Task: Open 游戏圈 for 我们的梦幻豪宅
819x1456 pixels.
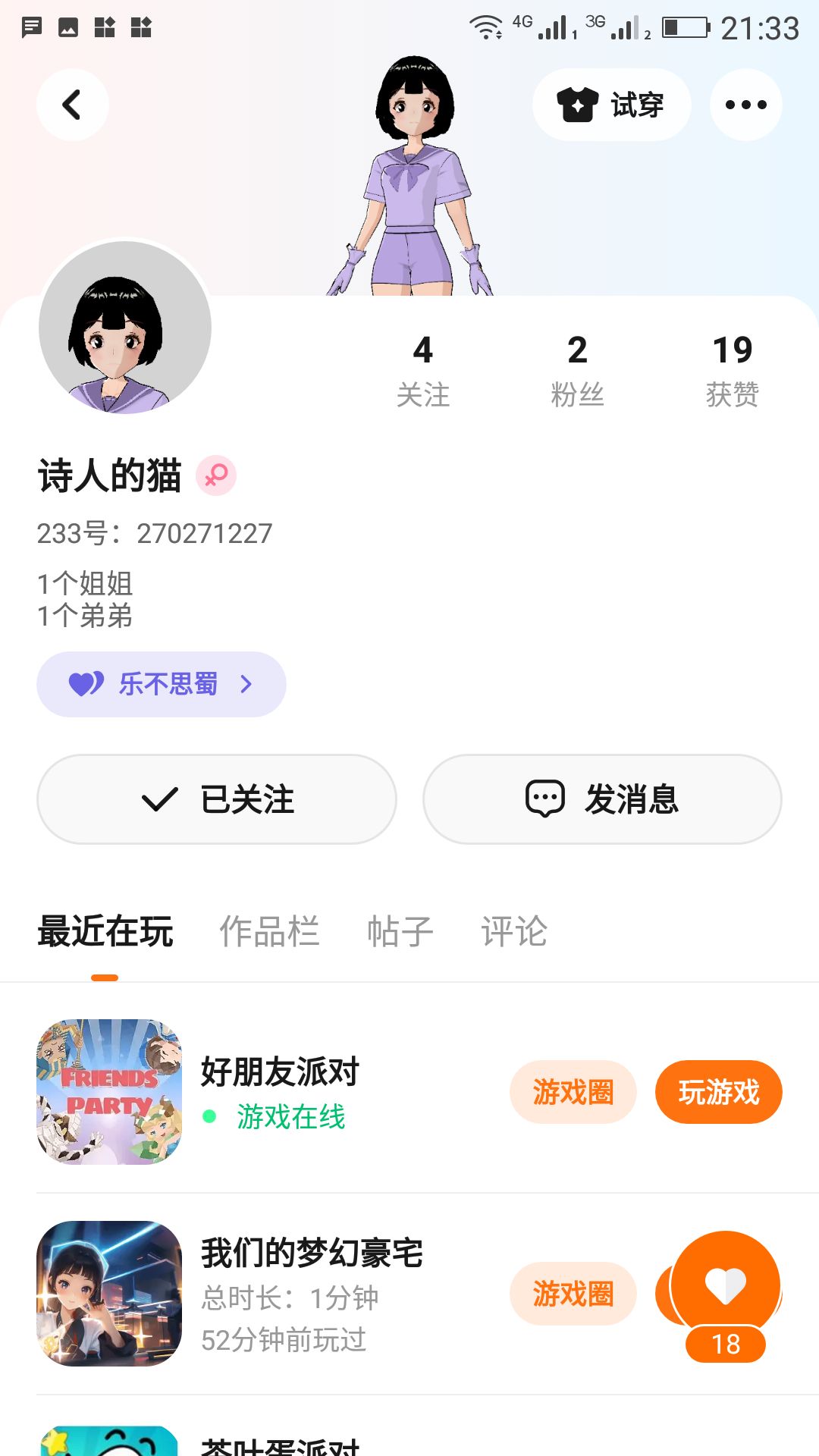Action: click(x=573, y=1294)
